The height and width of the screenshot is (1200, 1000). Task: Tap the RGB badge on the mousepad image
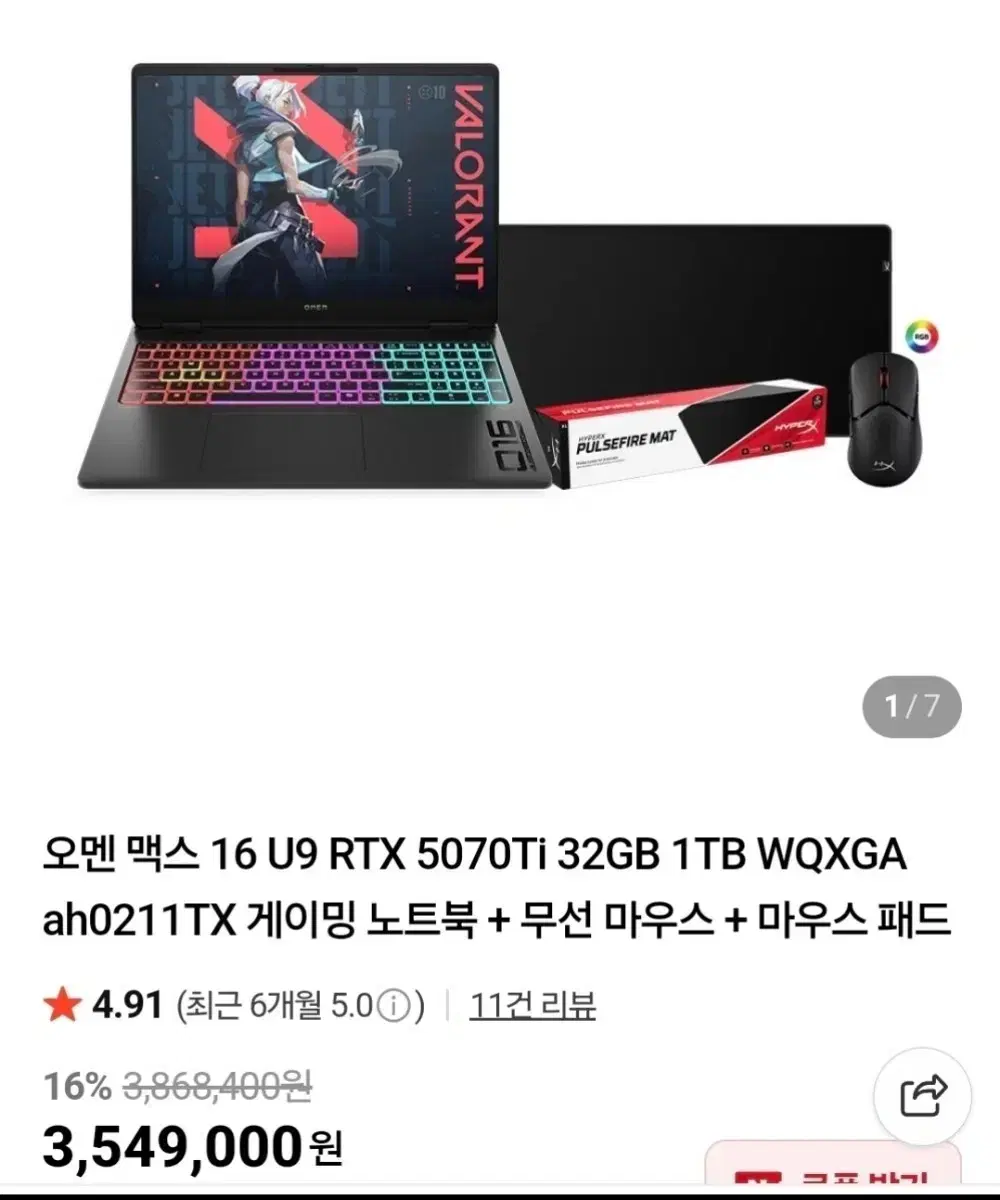point(923,337)
